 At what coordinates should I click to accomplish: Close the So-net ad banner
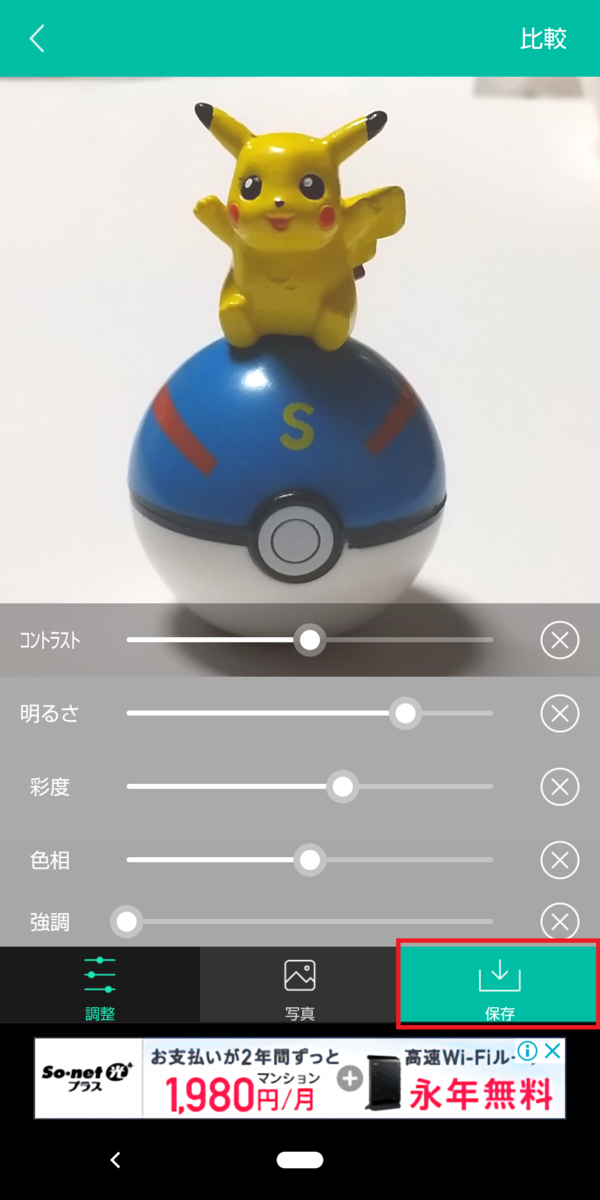coord(553,1051)
